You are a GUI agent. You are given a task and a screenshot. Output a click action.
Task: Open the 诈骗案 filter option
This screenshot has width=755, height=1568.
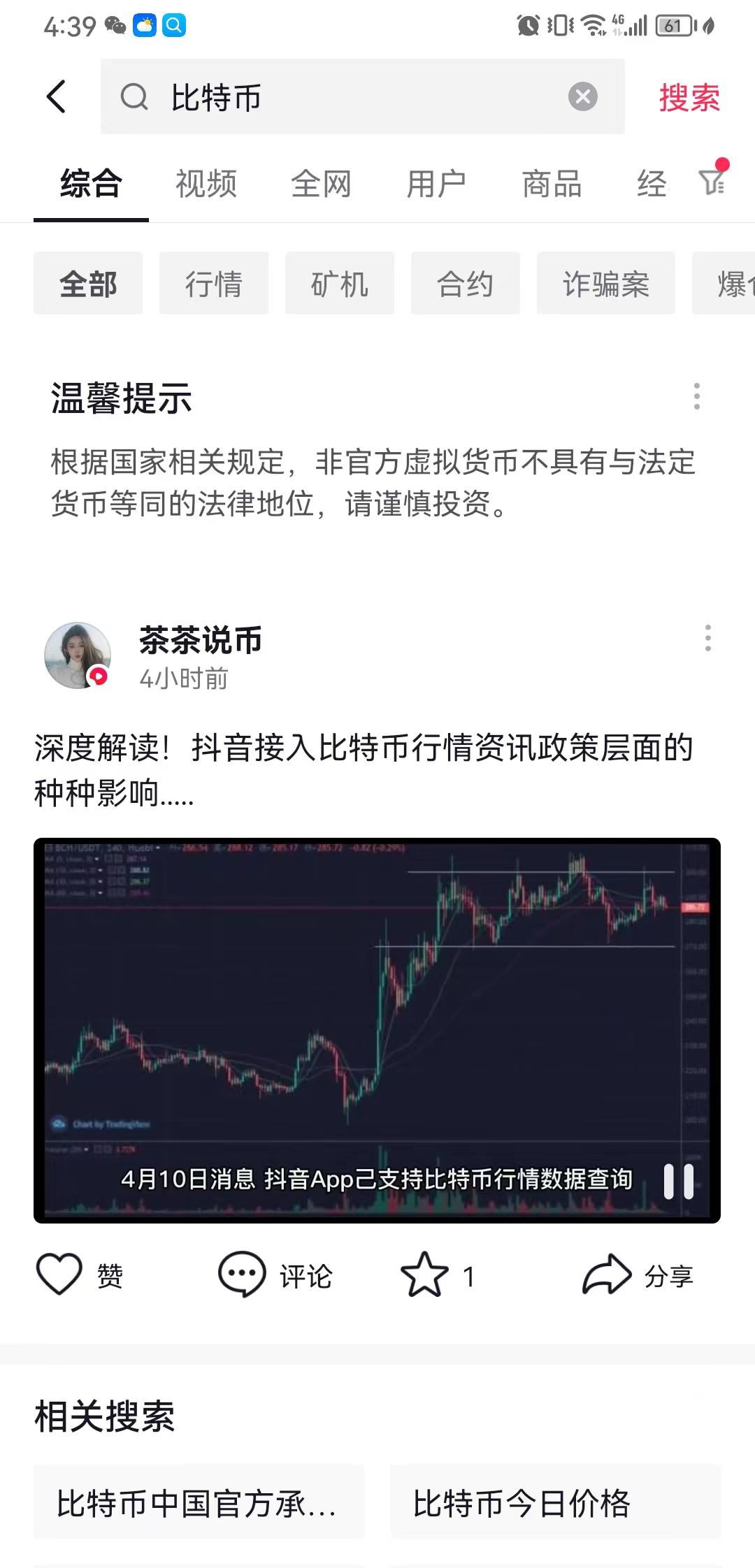tap(605, 284)
